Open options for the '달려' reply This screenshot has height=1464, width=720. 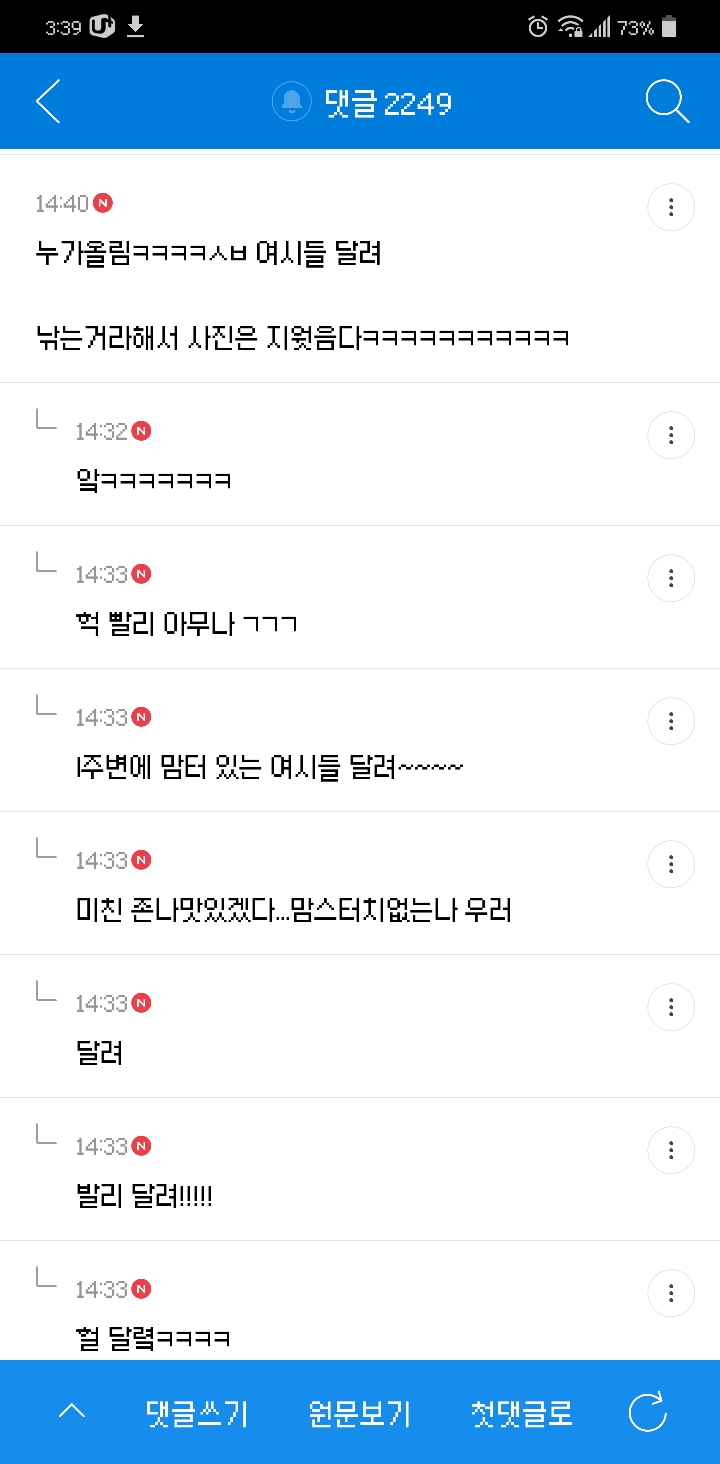(671, 1007)
